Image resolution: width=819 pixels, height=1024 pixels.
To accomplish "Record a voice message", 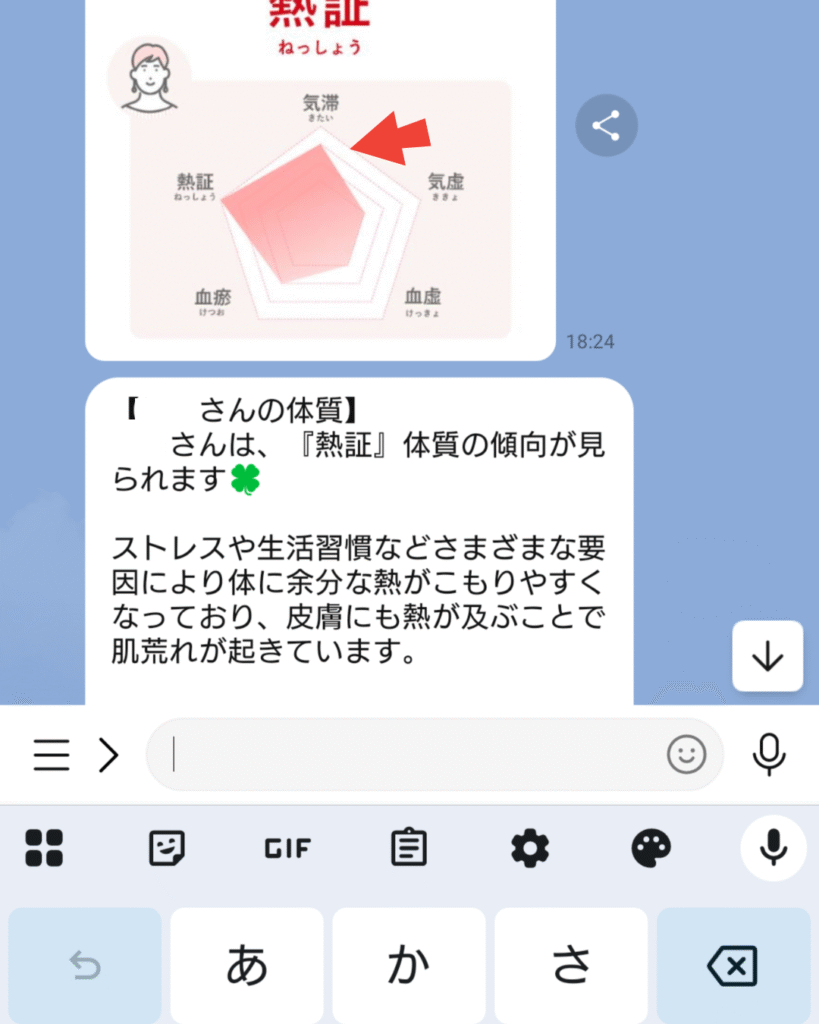I will (768, 755).
